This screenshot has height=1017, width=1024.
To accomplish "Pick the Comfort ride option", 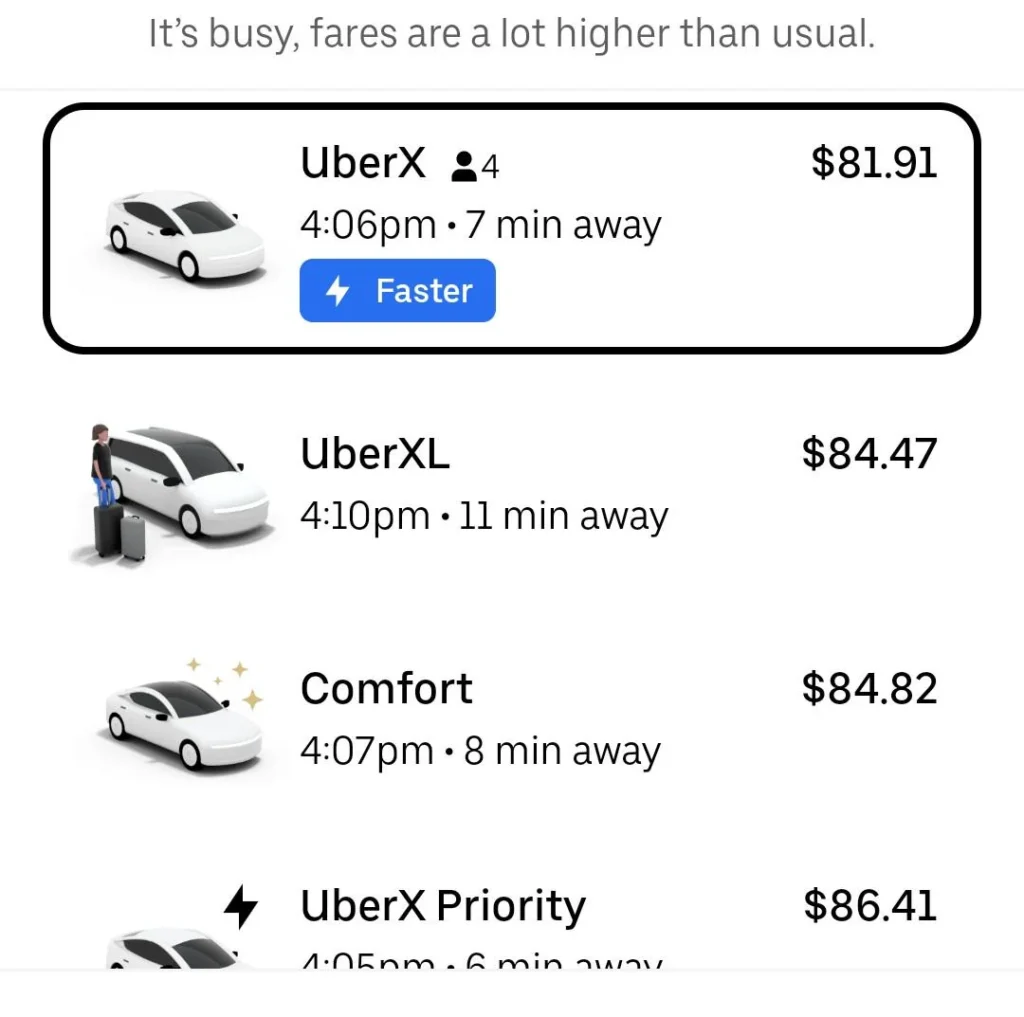I will click(510, 720).
